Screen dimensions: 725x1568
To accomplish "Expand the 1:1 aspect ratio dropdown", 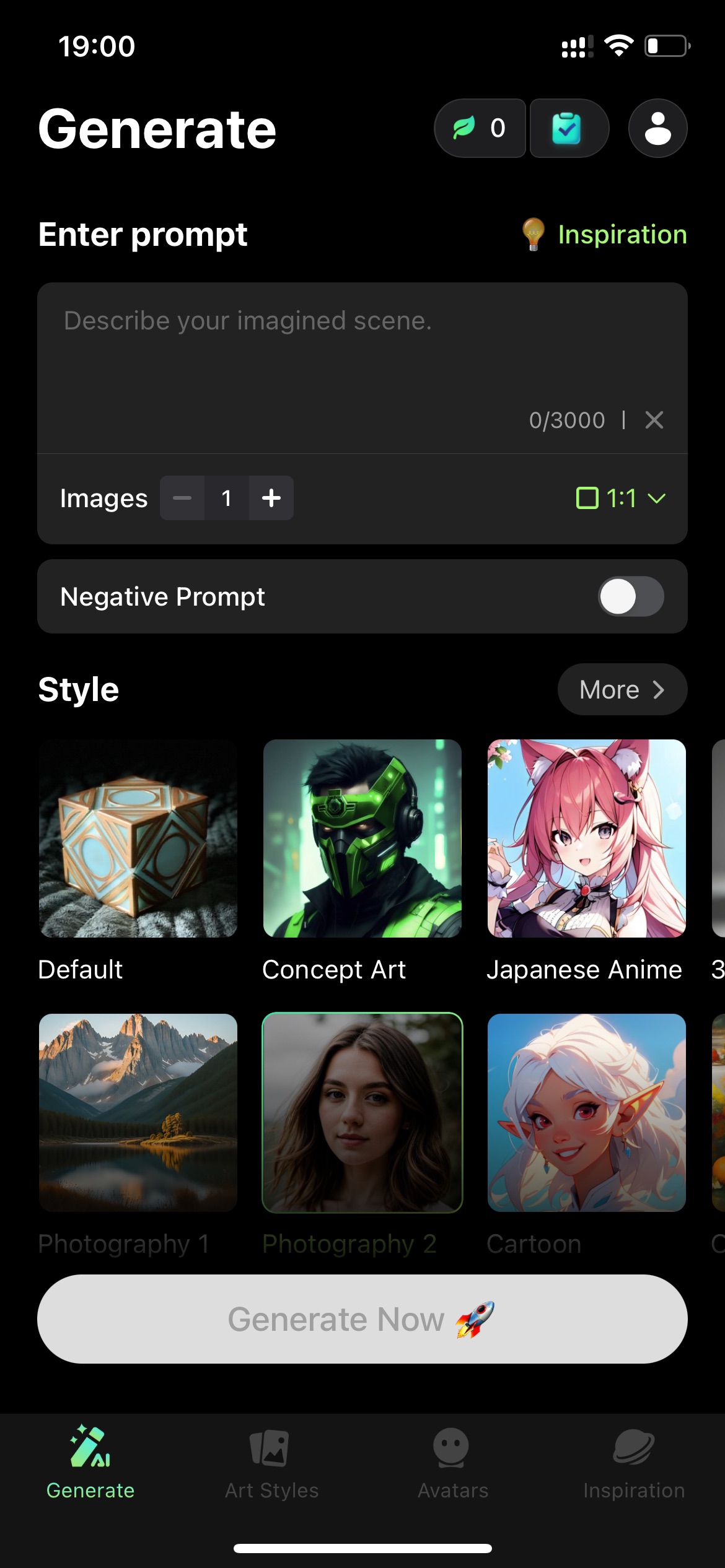I will click(621, 498).
